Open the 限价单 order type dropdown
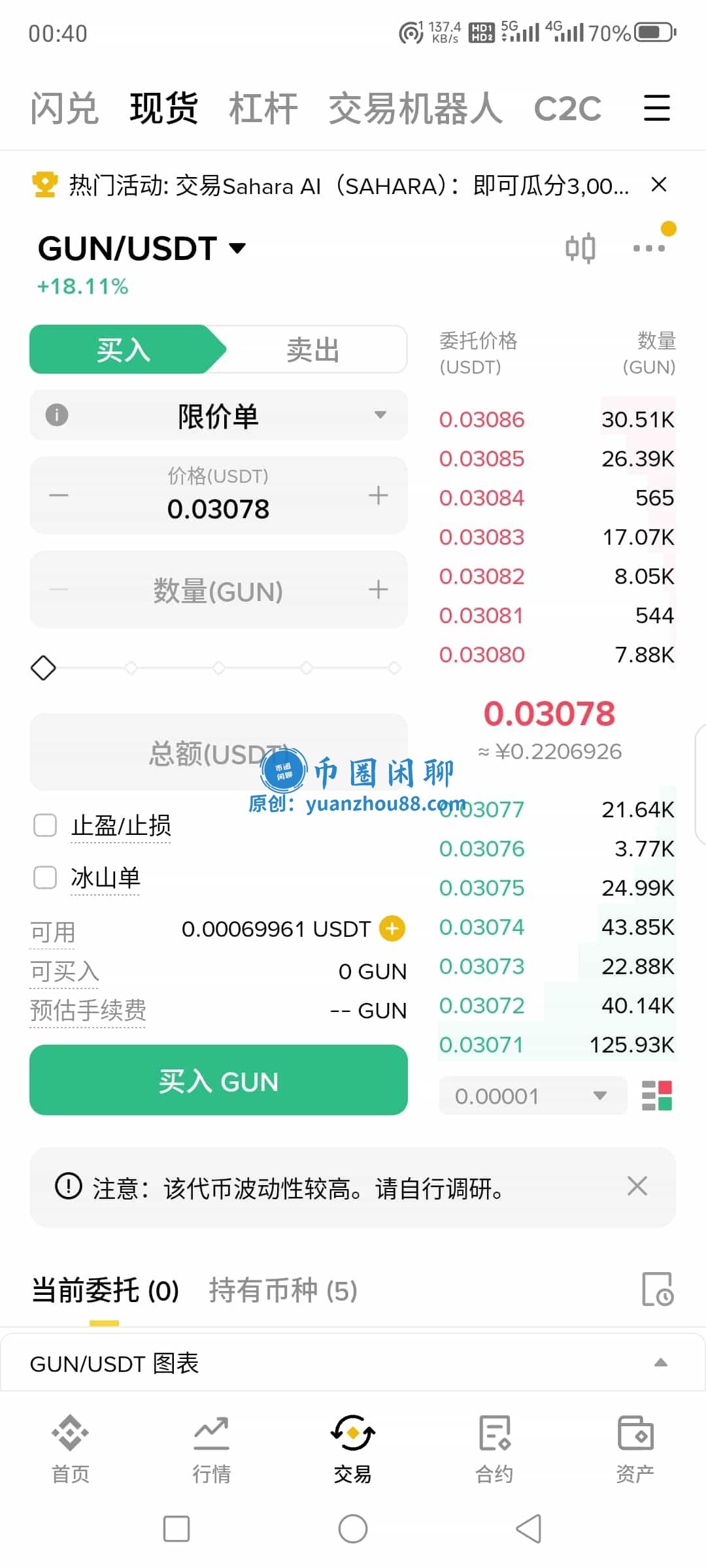Viewport: 706px width, 1568px height. point(218,416)
